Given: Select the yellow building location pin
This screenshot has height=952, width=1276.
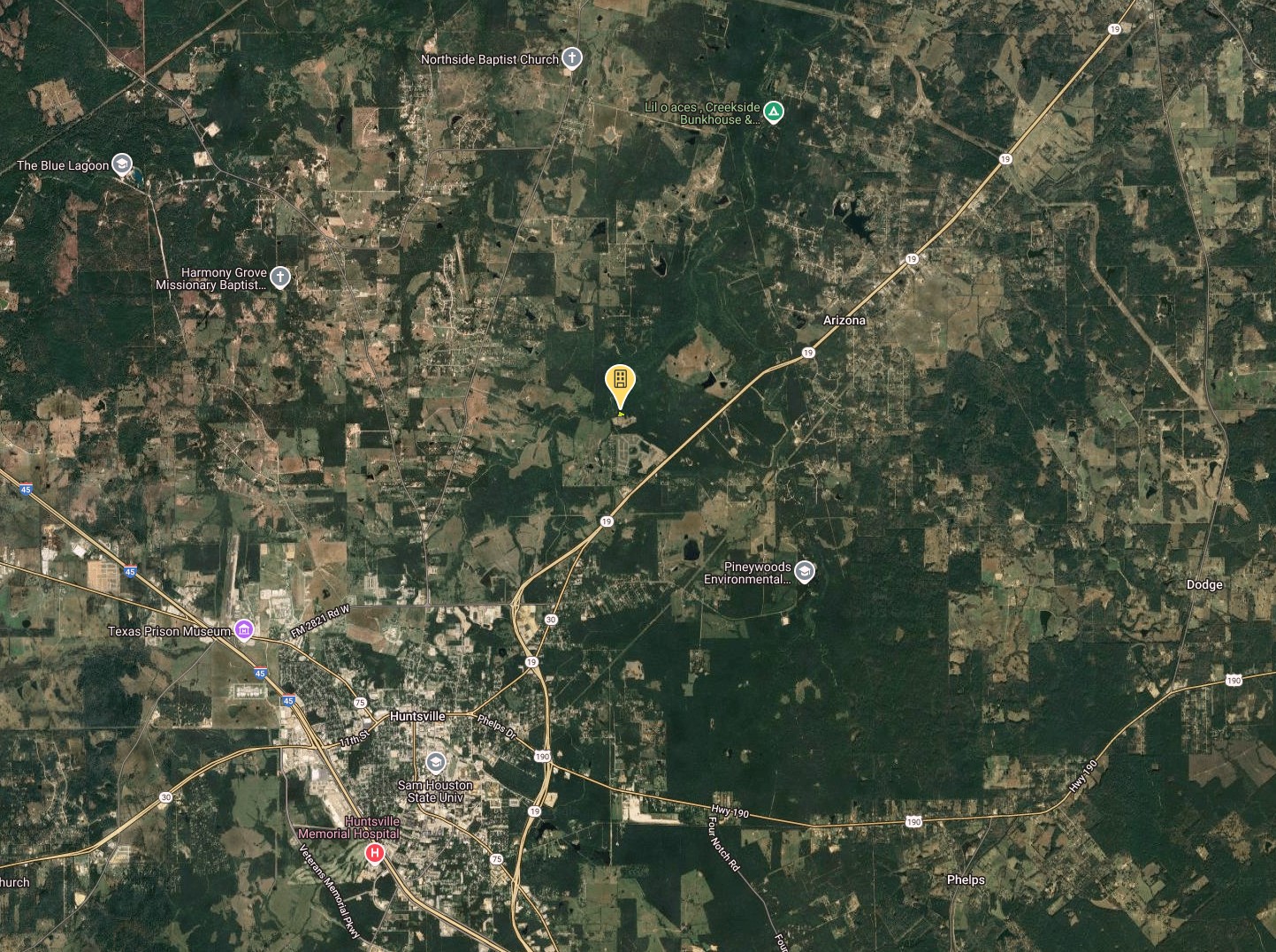Looking at the screenshot, I should click(x=621, y=383).
